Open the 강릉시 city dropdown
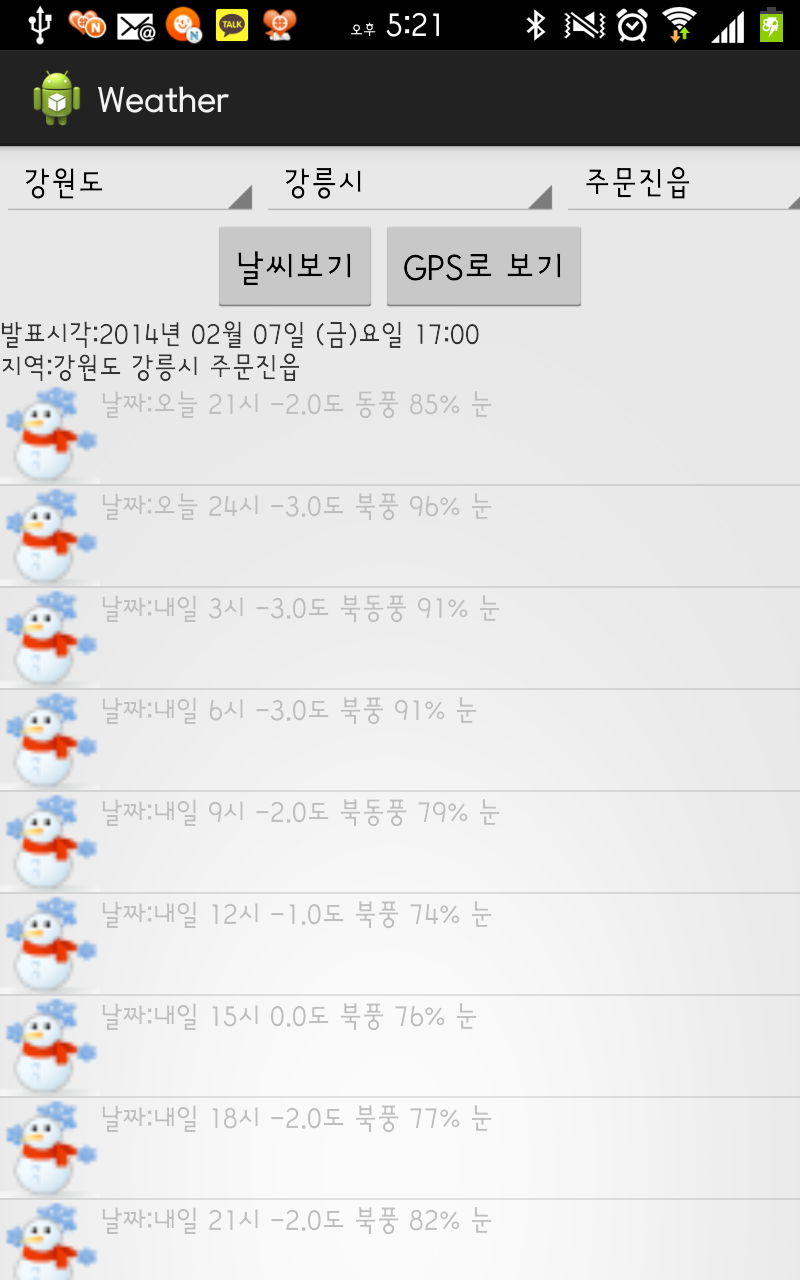The height and width of the screenshot is (1280, 800). point(410,183)
